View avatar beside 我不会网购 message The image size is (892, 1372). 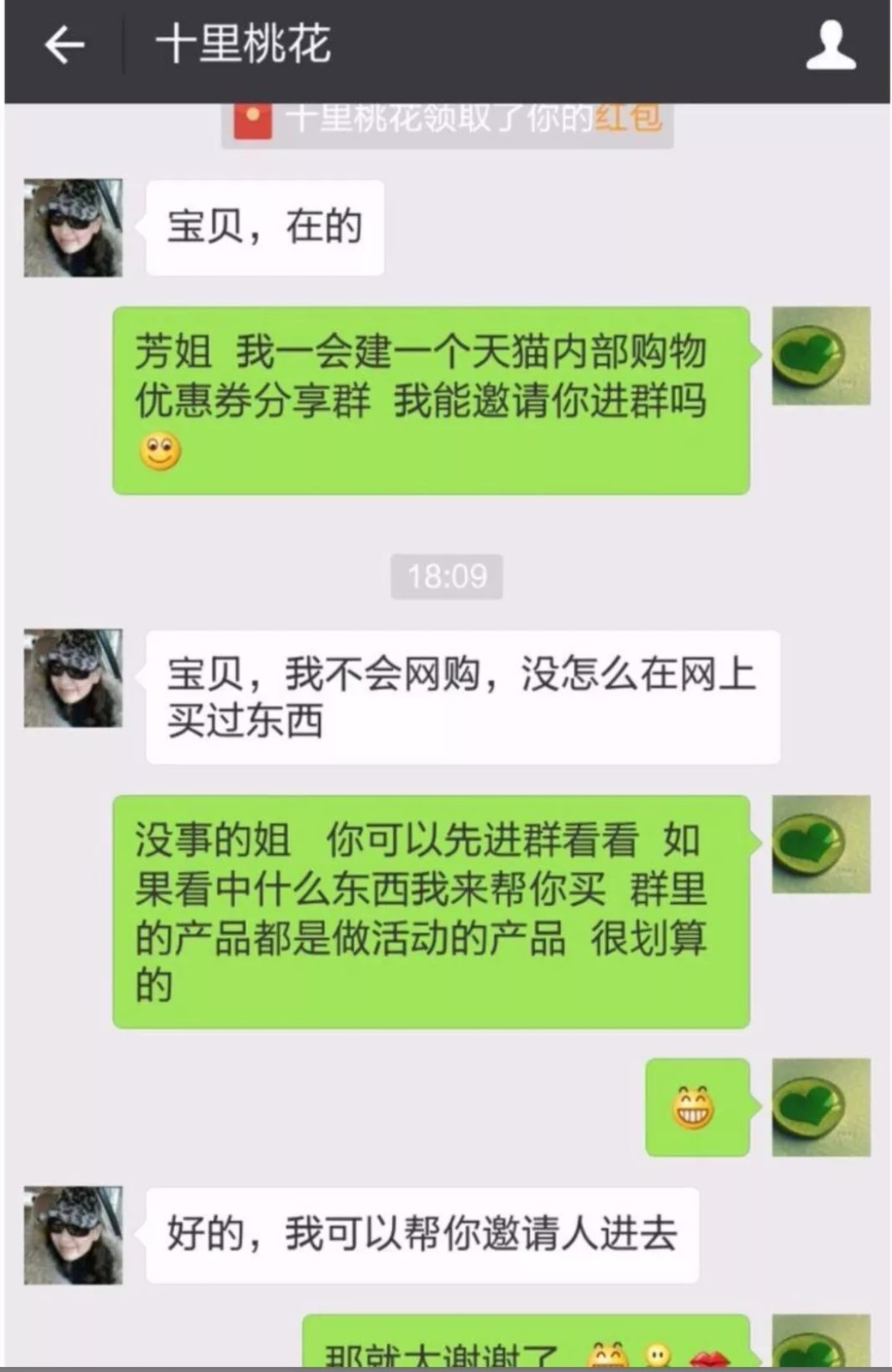click(x=73, y=678)
